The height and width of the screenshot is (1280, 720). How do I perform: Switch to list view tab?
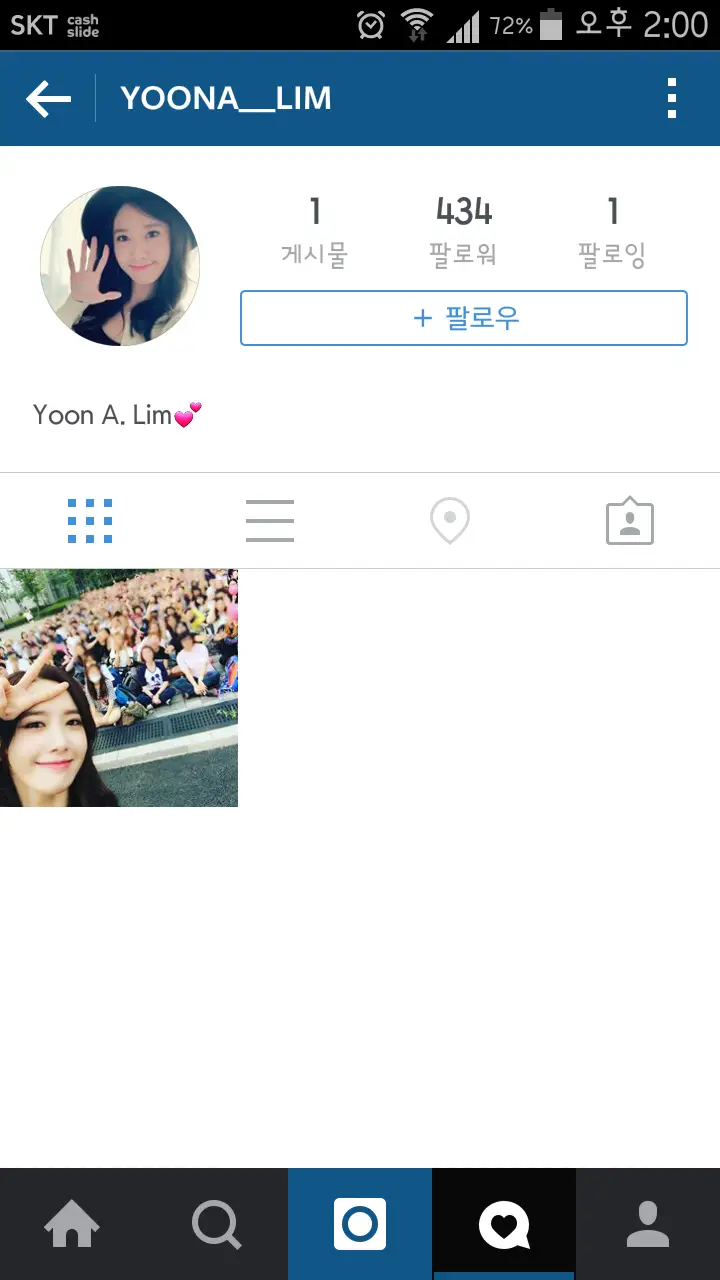[x=270, y=521]
